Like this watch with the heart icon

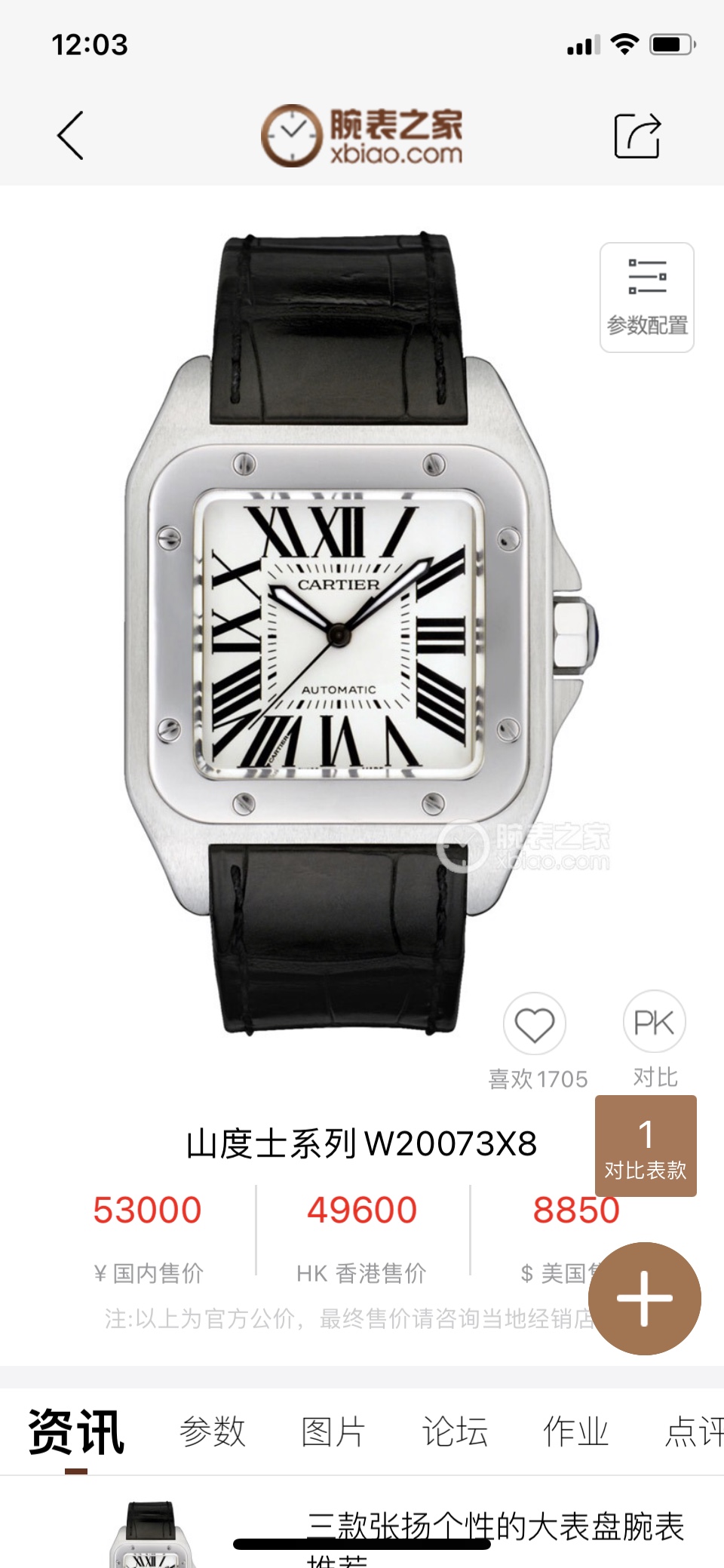click(x=535, y=1025)
